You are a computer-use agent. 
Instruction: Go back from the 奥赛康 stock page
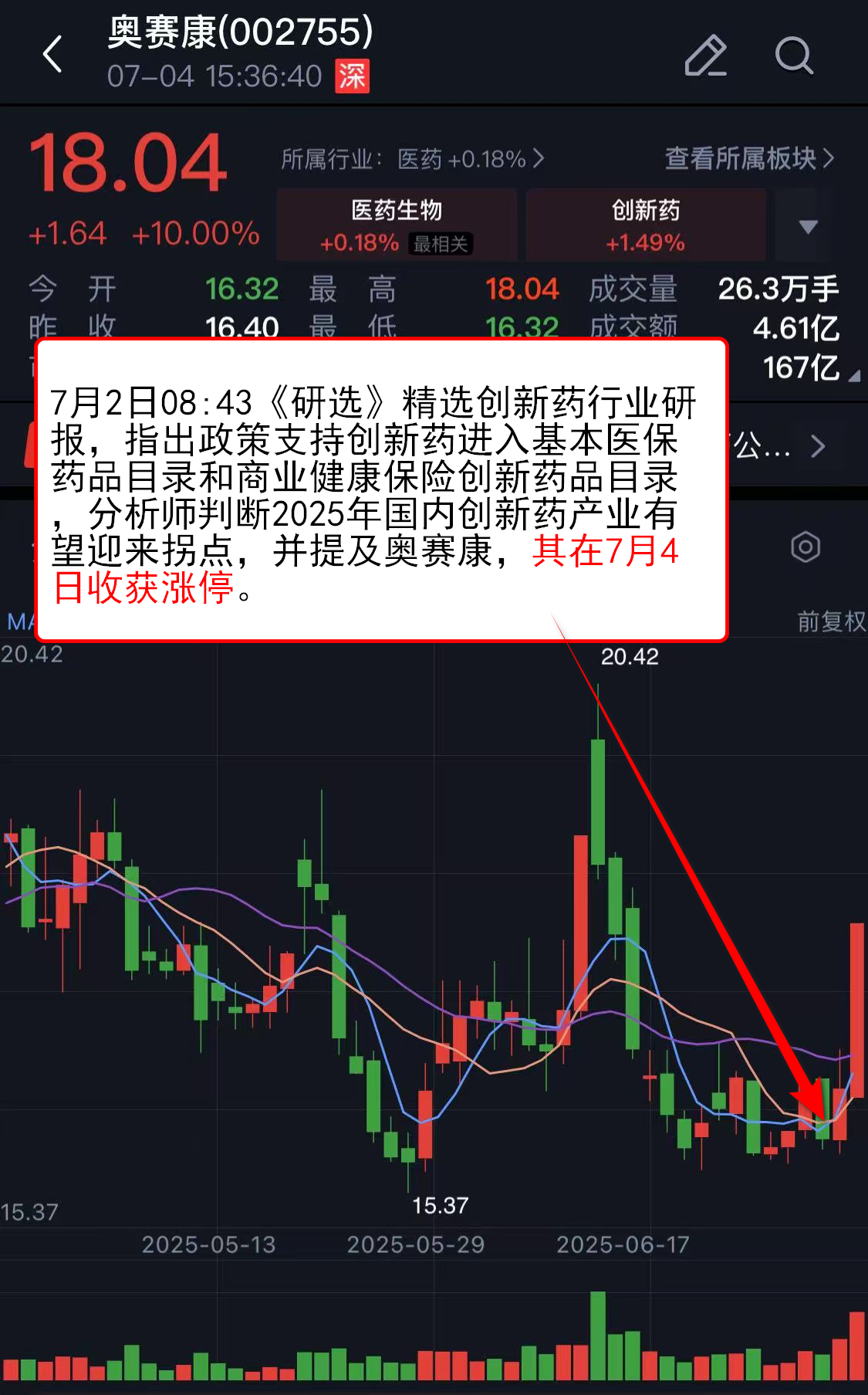tap(52, 55)
